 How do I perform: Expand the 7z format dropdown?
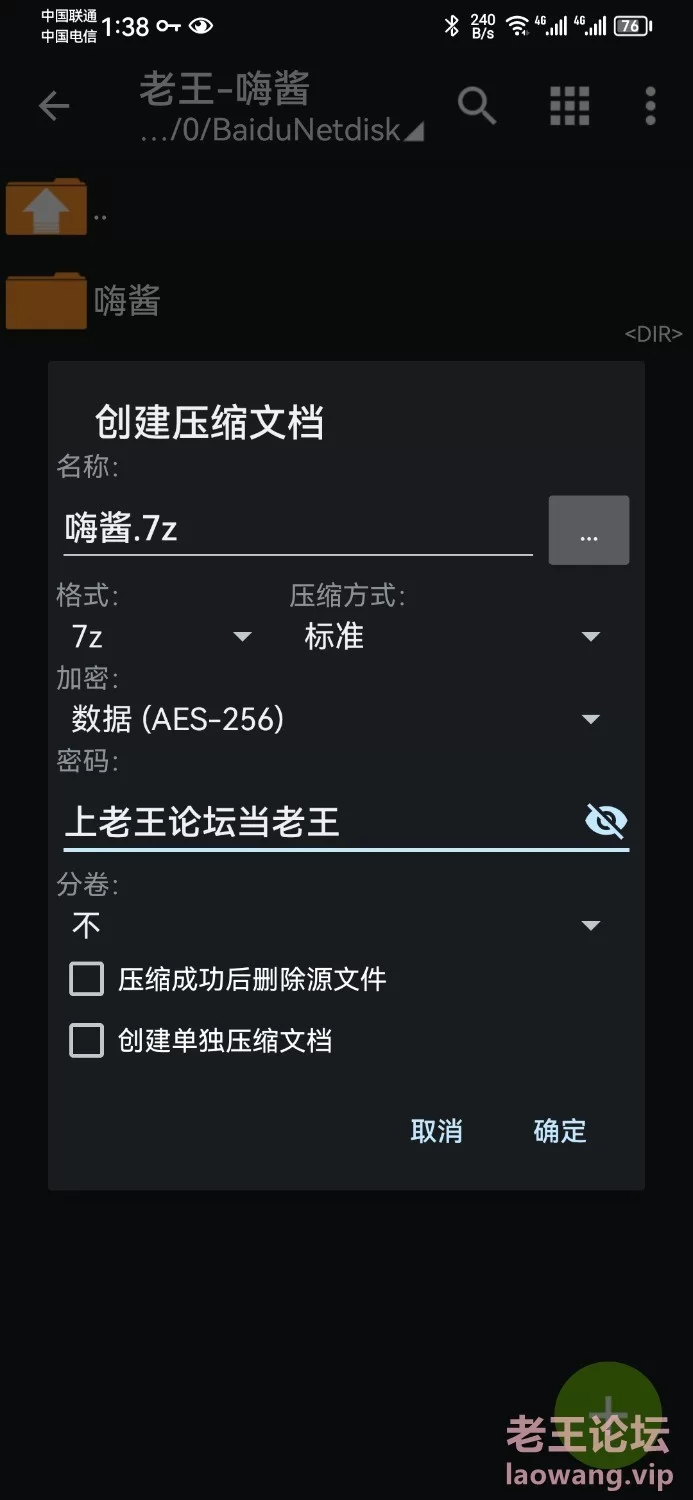click(160, 636)
